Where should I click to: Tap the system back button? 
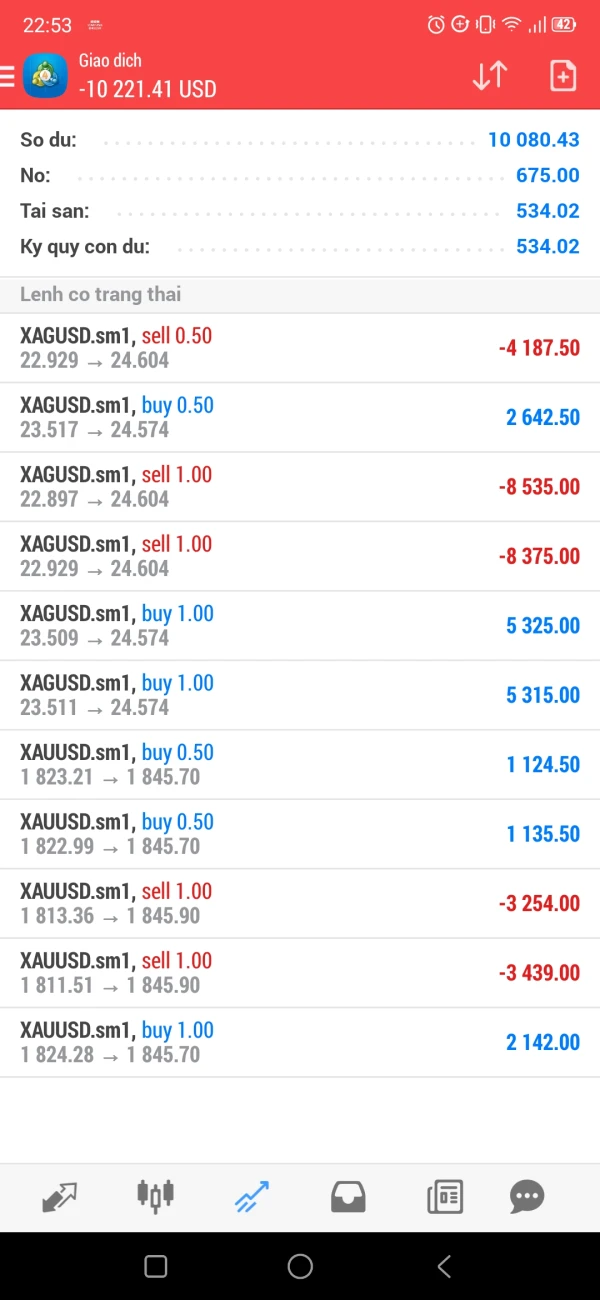coord(444,1267)
